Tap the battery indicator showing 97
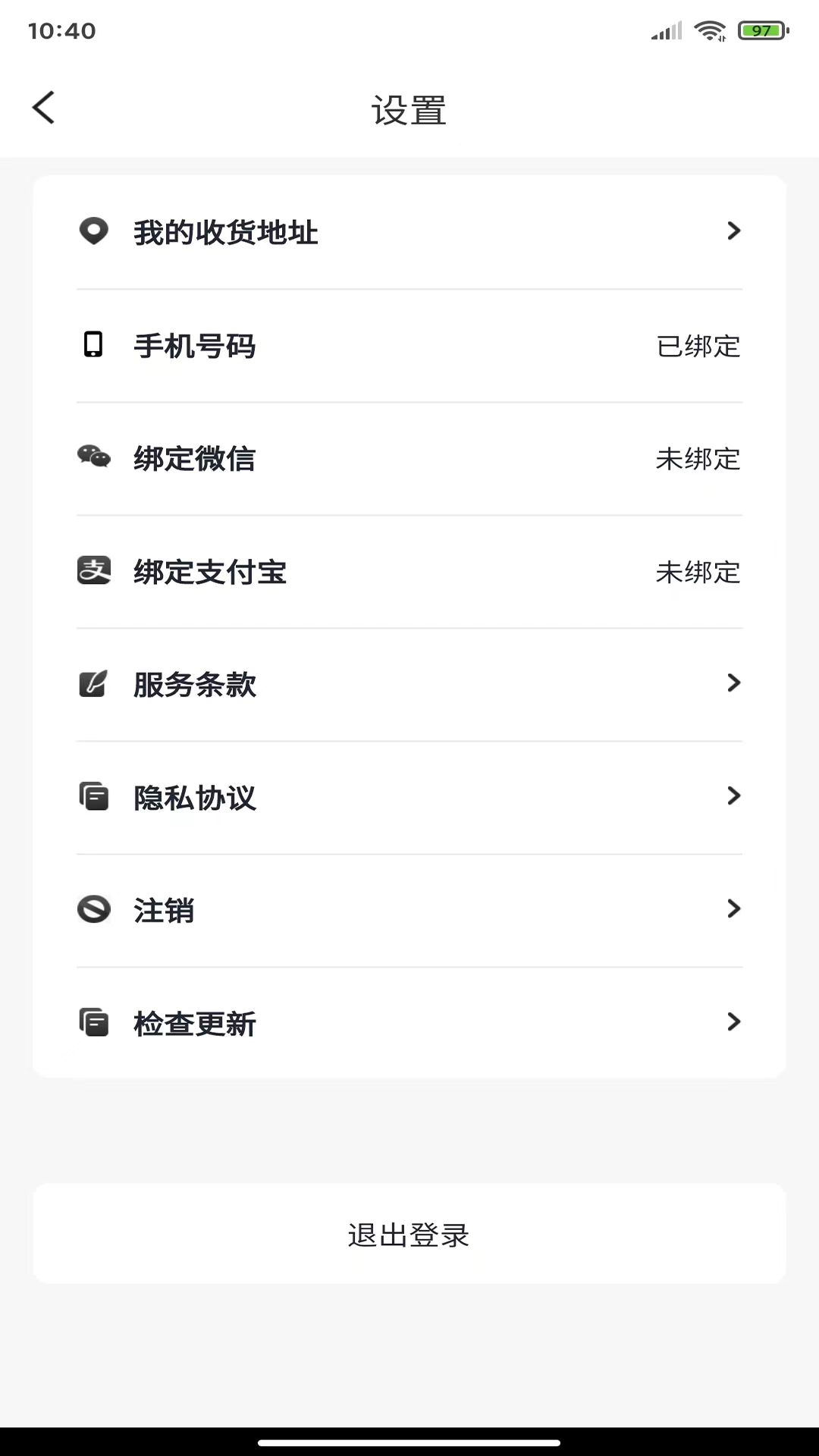819x1456 pixels. click(761, 30)
